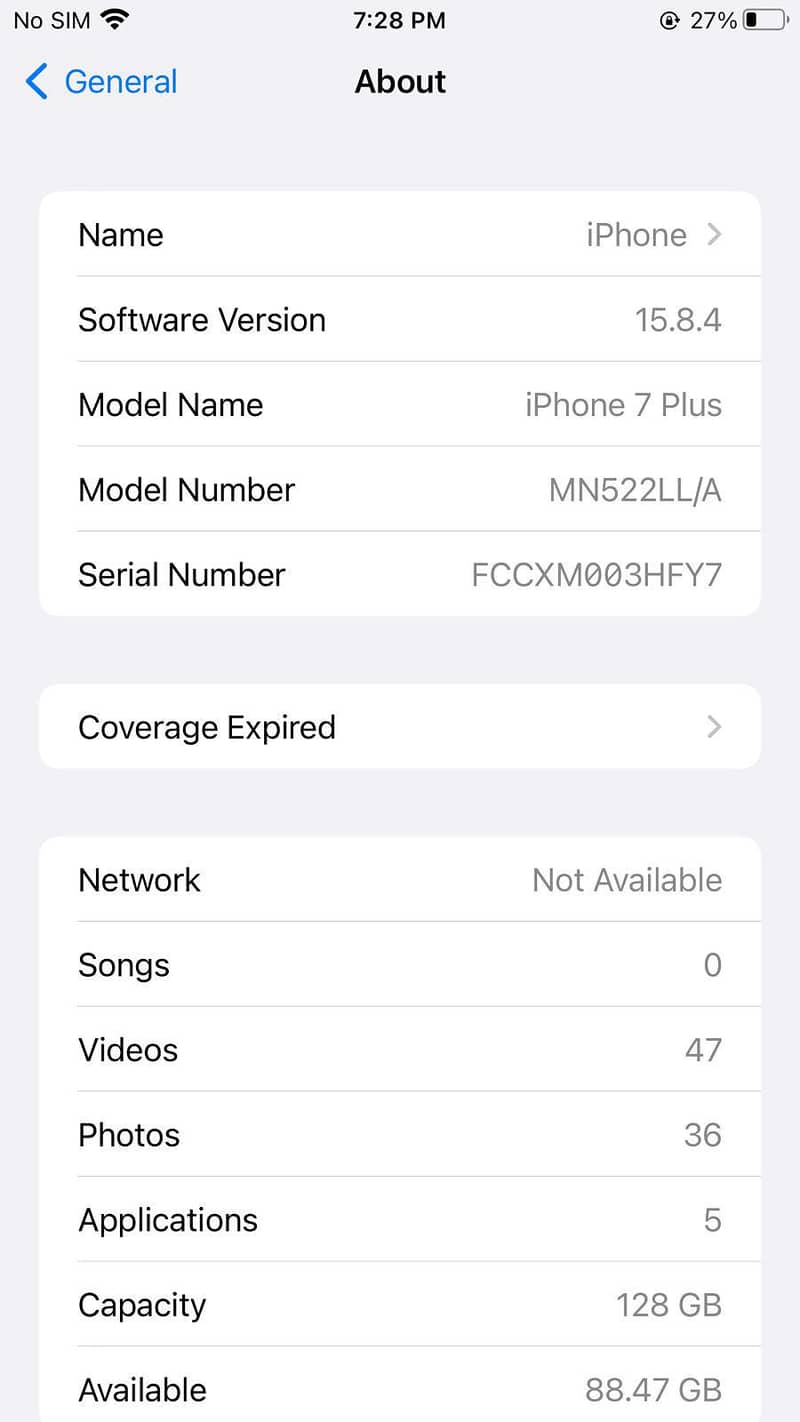The image size is (800, 1422).
Task: Tap the Not Available network status
Action: point(627,879)
